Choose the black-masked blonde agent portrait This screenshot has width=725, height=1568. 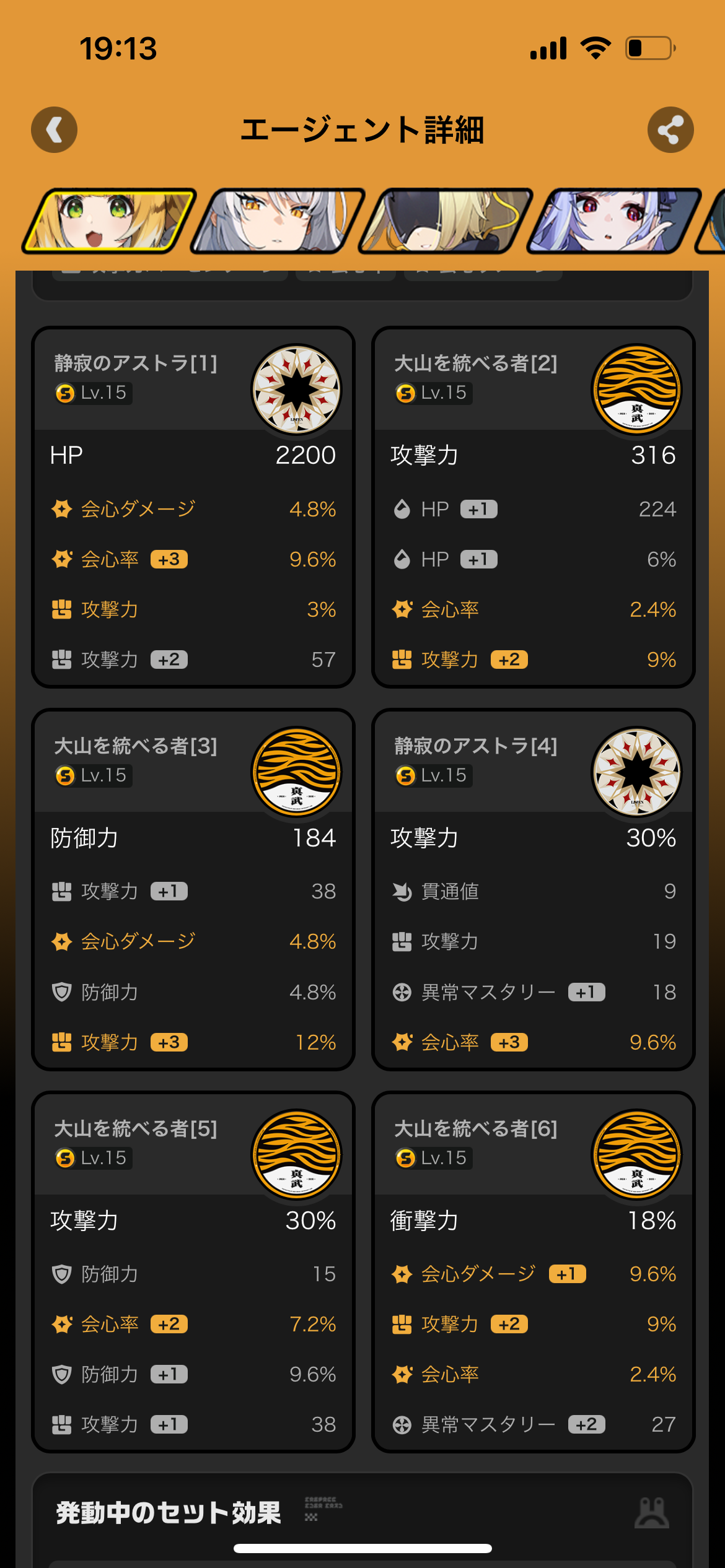pos(446,221)
